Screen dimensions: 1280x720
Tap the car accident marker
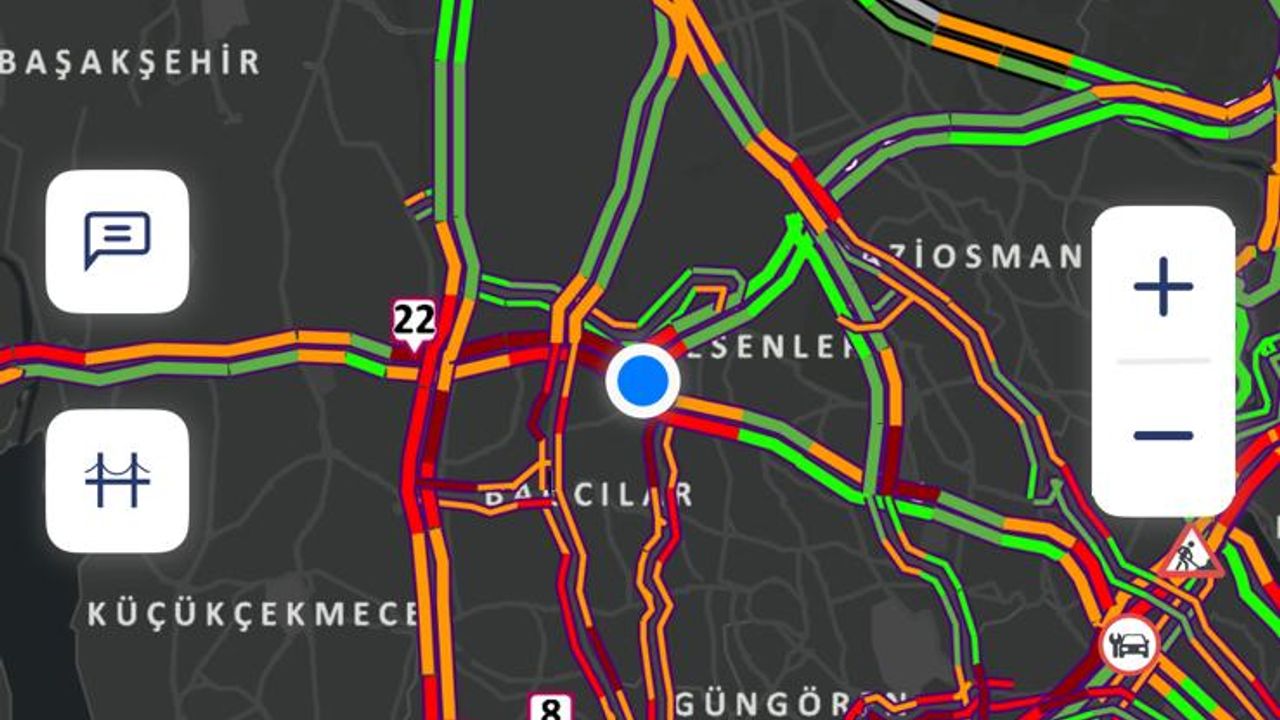coord(1129,645)
